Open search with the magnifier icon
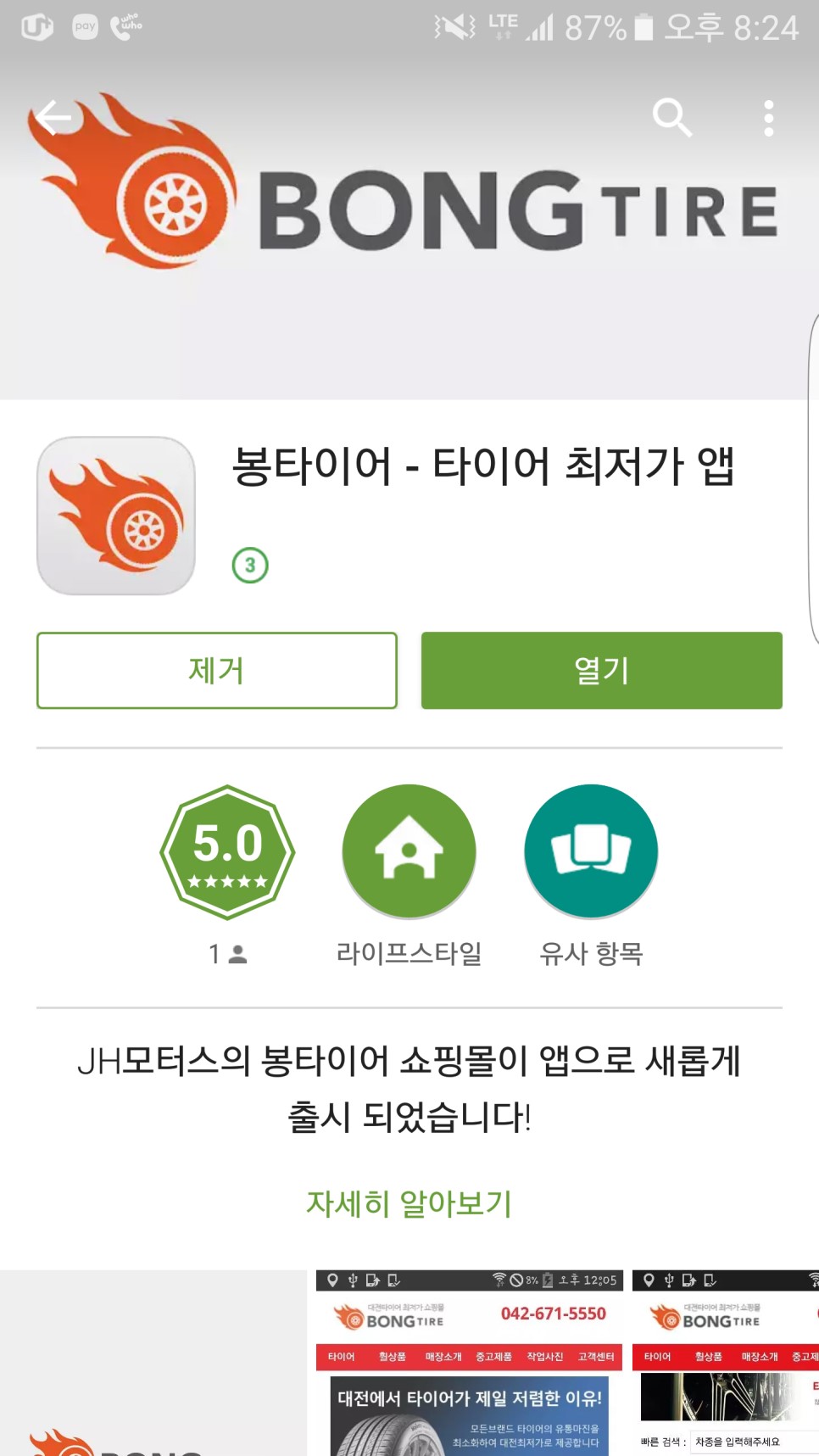Screen dimensions: 819x1456 (672, 118)
